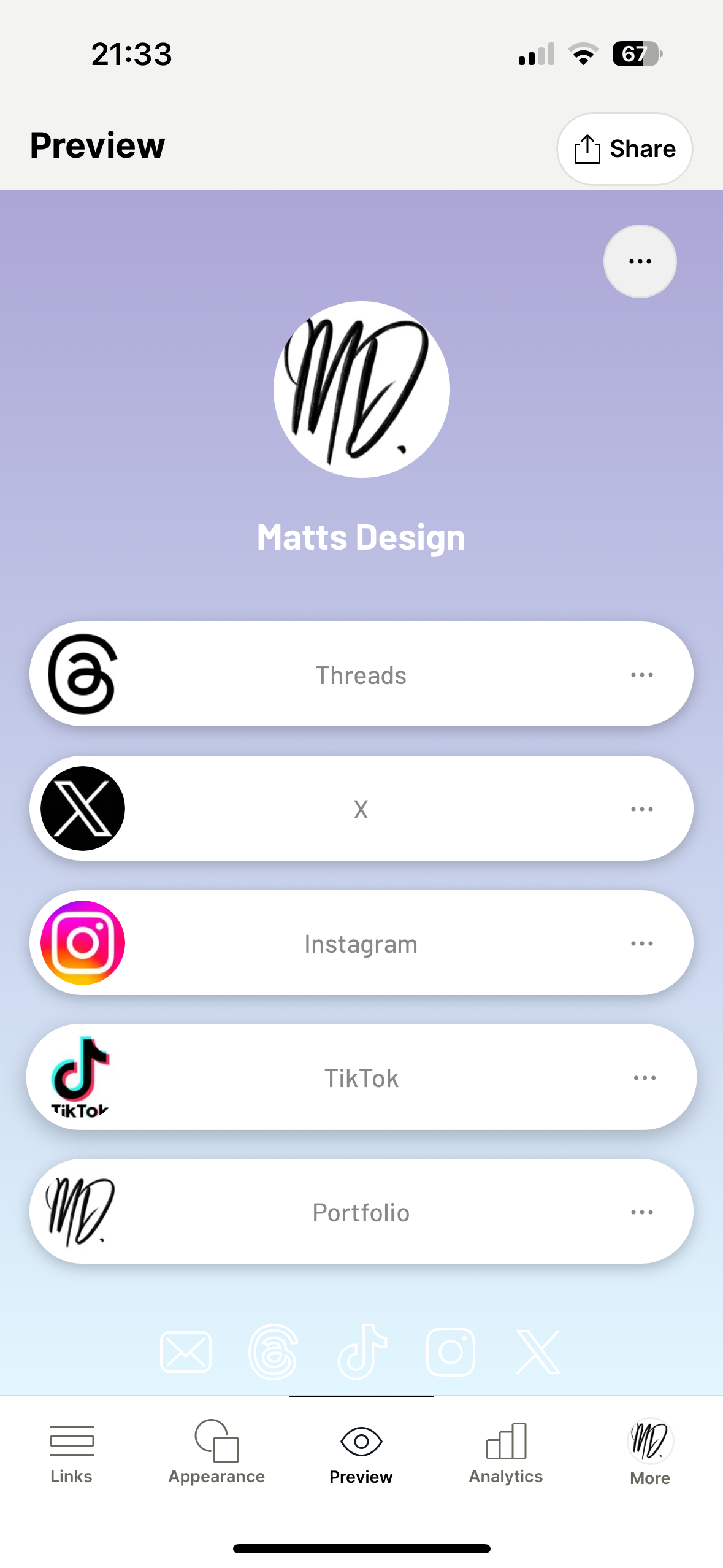
Task: Open options for the TikTok link
Action: [x=645, y=1078]
